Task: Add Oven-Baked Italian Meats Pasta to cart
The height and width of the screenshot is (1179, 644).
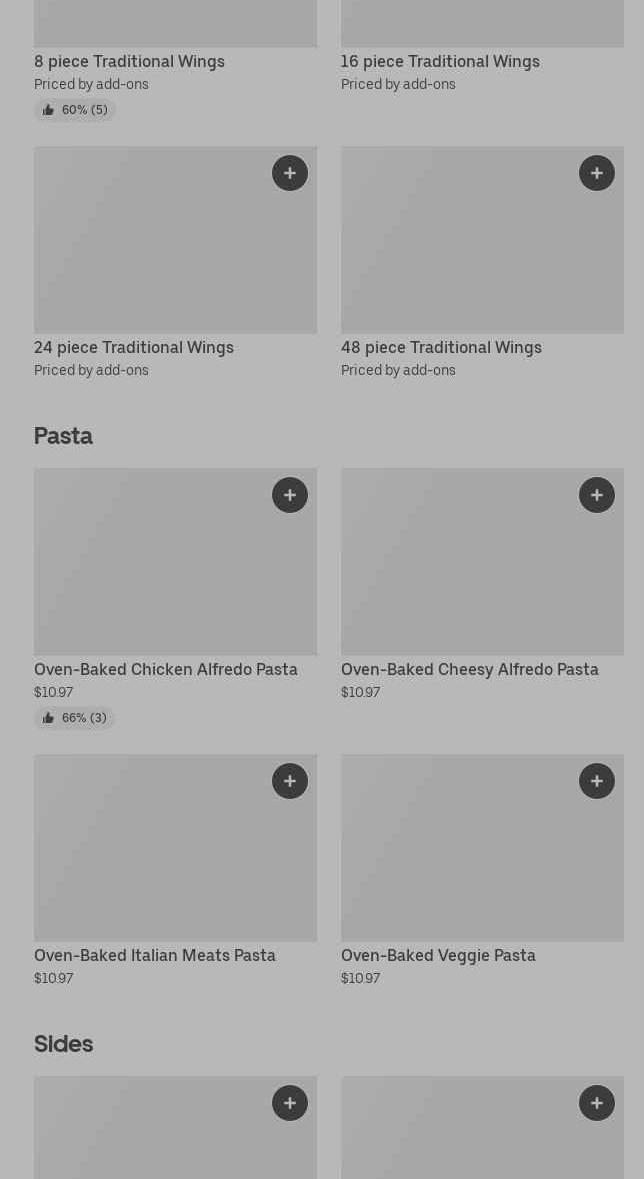Action: [x=290, y=781]
